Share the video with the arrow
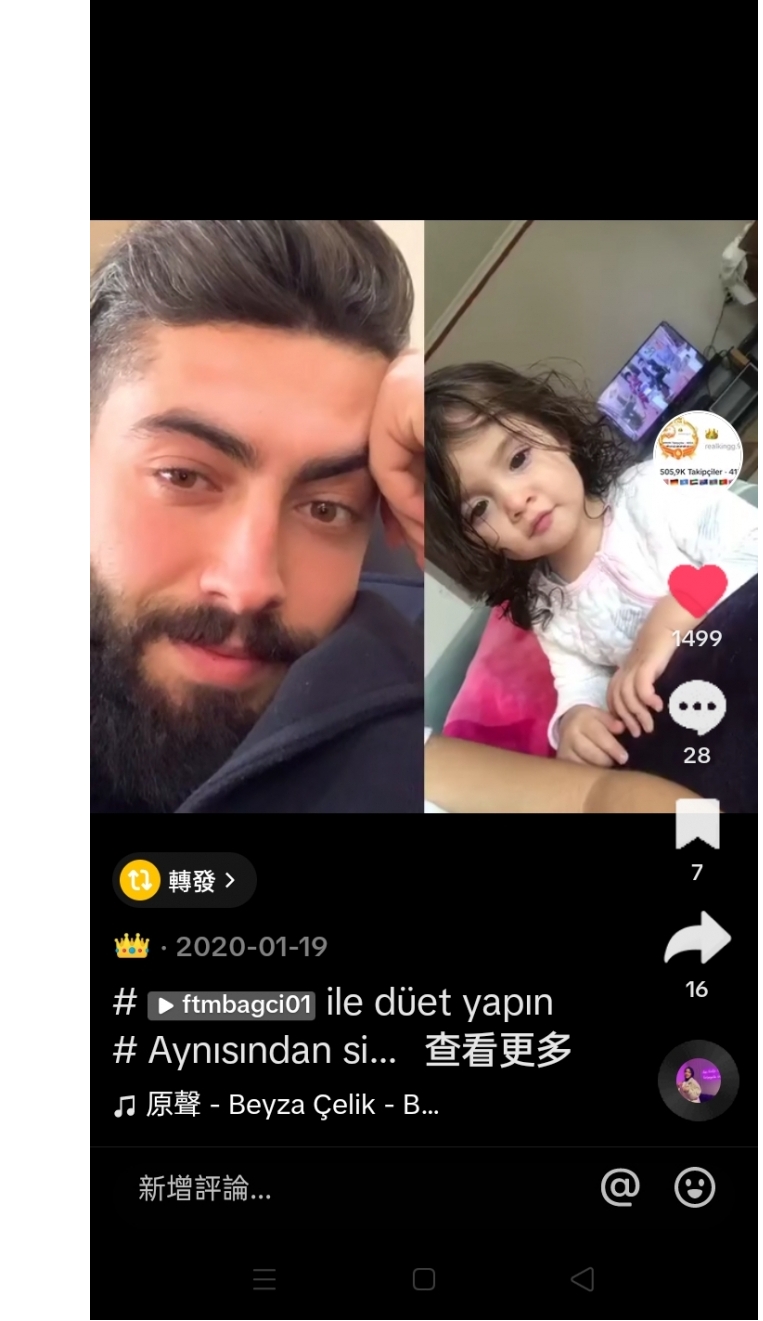This screenshot has width=763, height=1321. coord(697,939)
